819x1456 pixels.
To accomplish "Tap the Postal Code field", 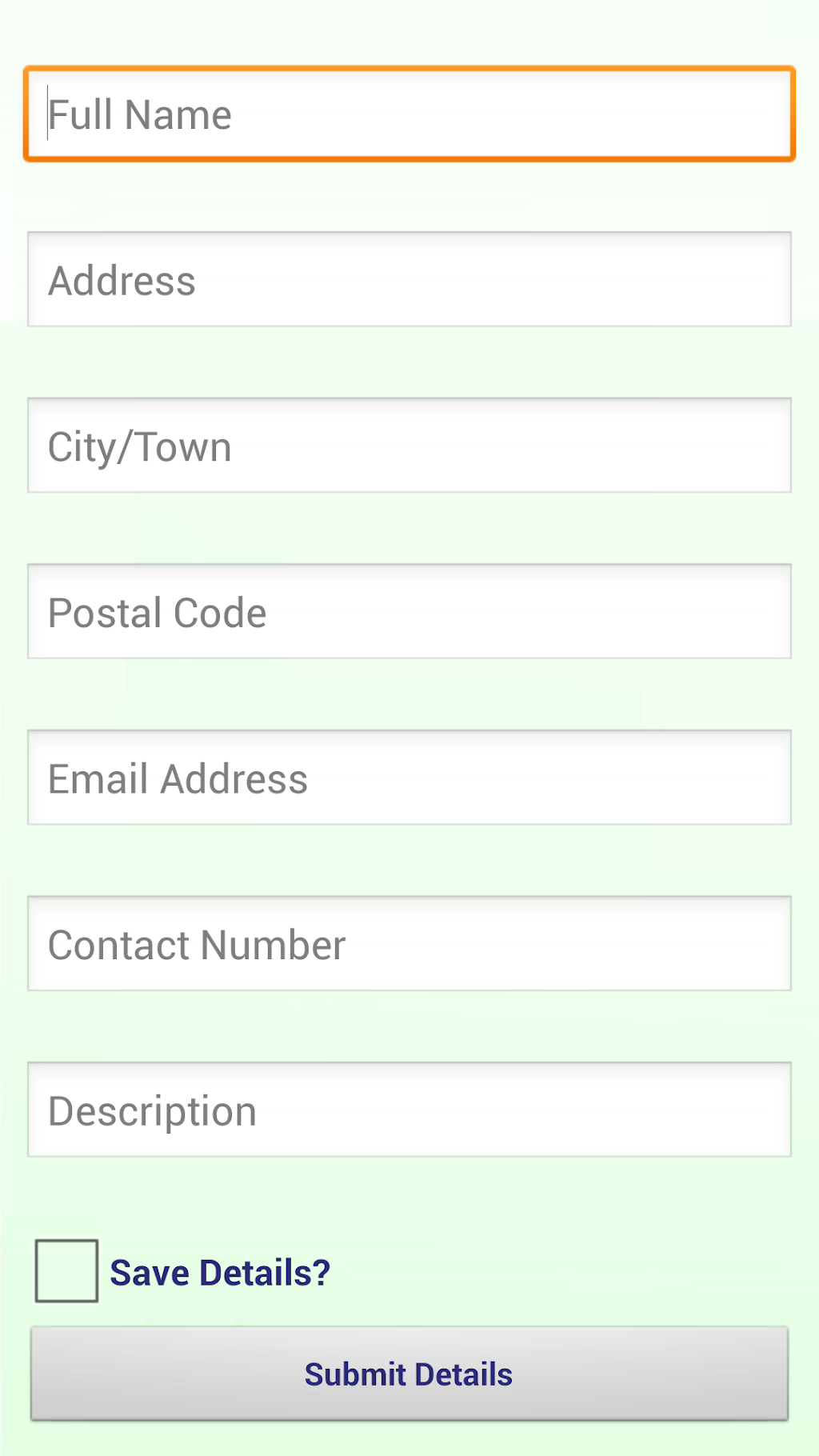I will click(x=409, y=612).
